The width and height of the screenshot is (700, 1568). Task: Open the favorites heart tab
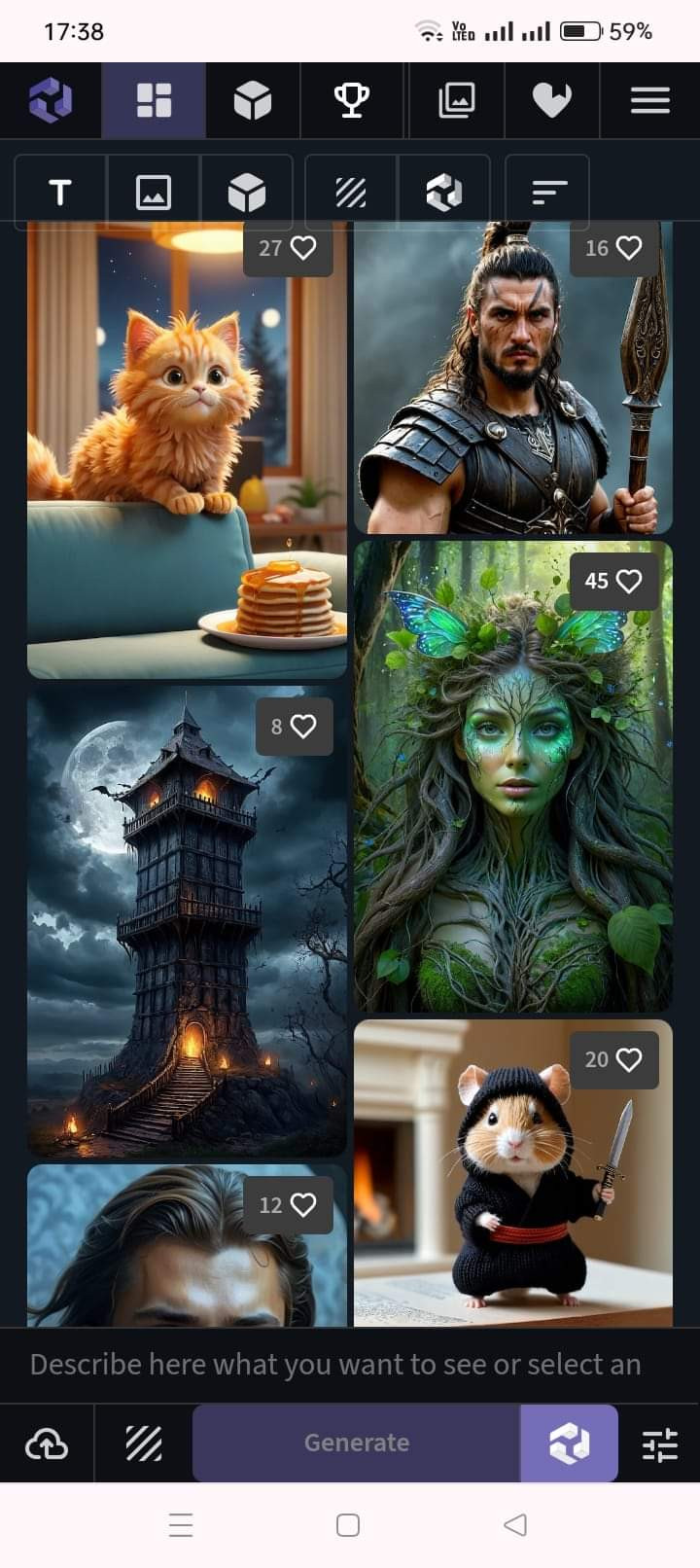coord(551,100)
